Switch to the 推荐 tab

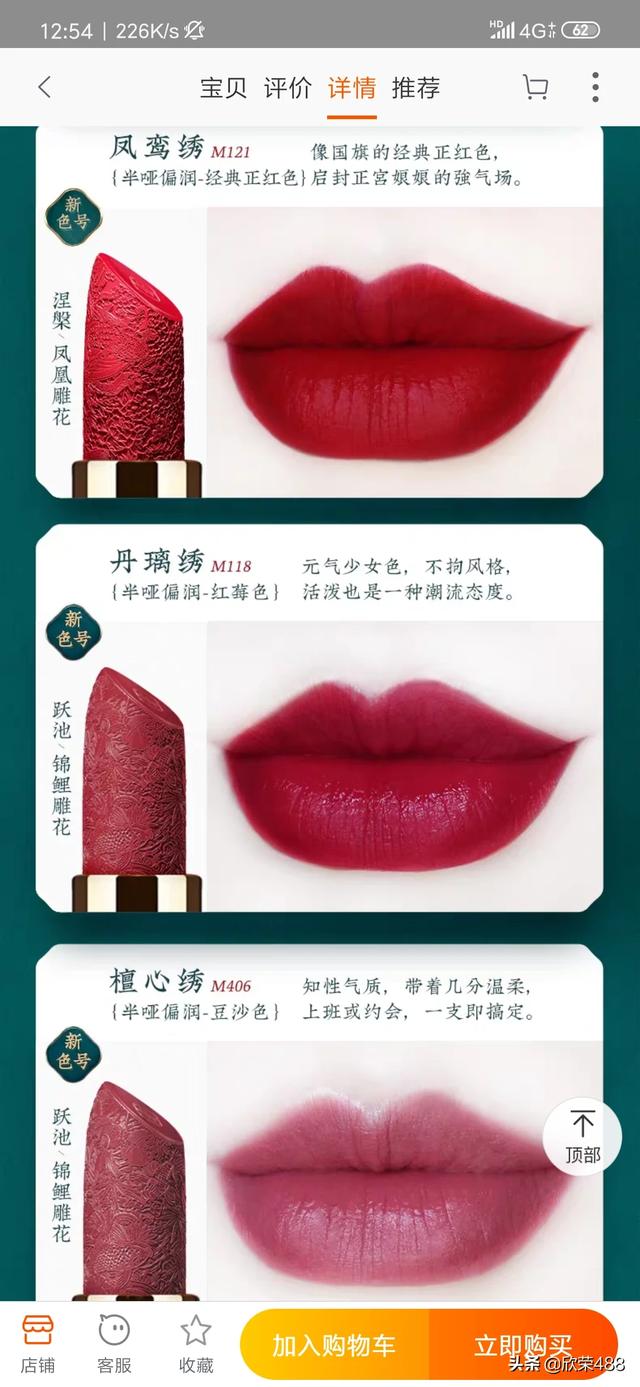tap(416, 88)
